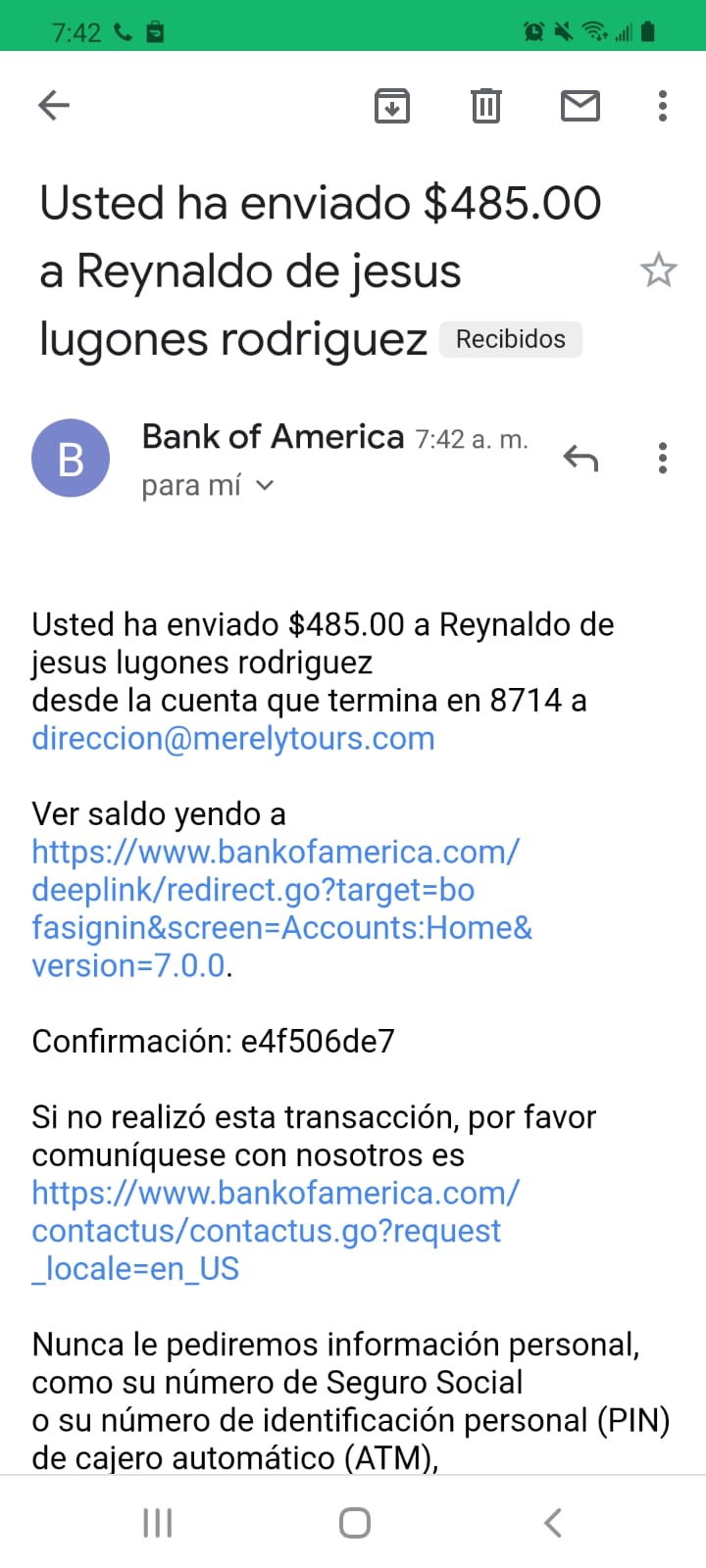
Task: Go to the home screen
Action: (354, 1522)
